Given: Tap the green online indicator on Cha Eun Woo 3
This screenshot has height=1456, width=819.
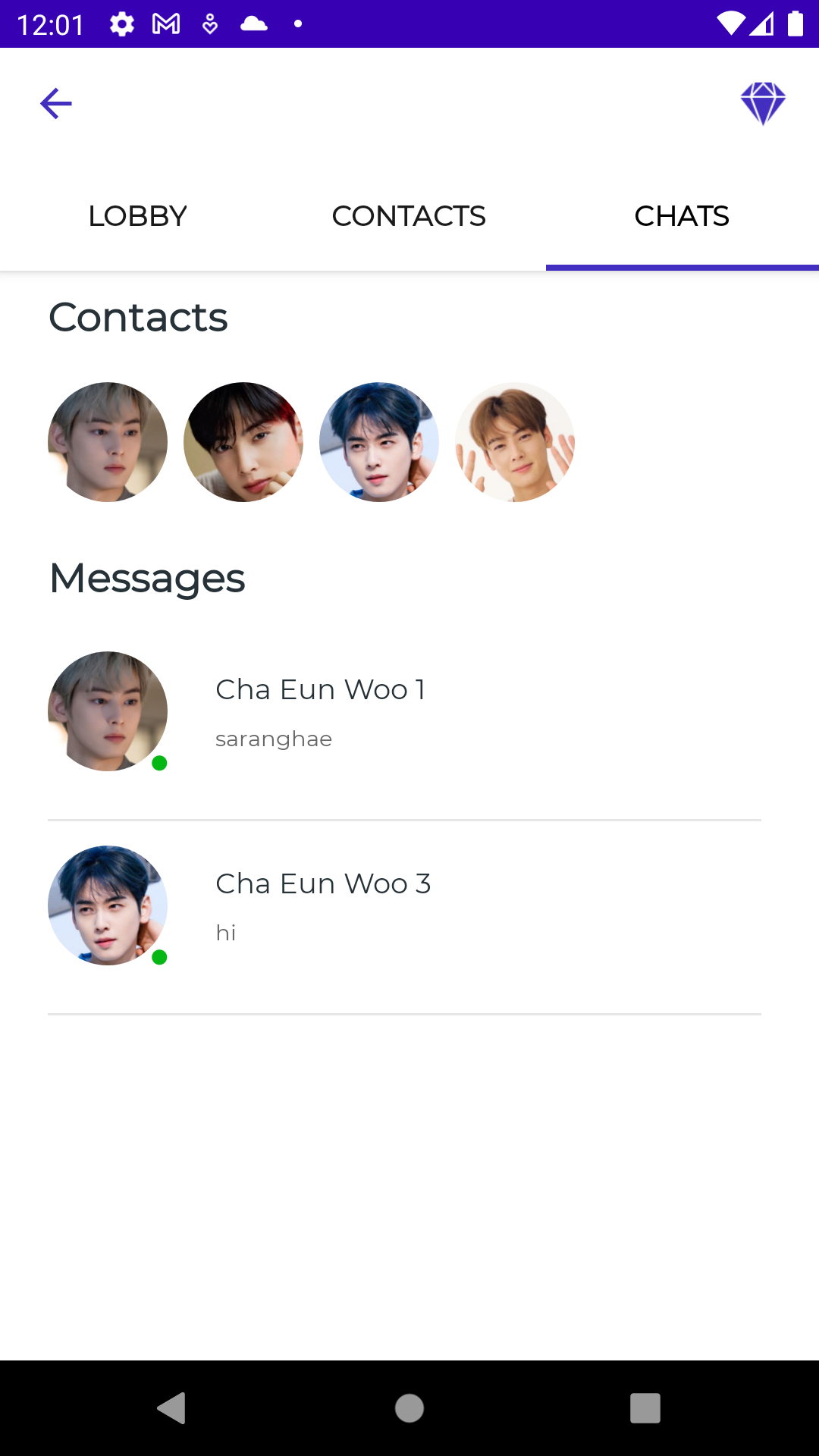Looking at the screenshot, I should click(161, 958).
